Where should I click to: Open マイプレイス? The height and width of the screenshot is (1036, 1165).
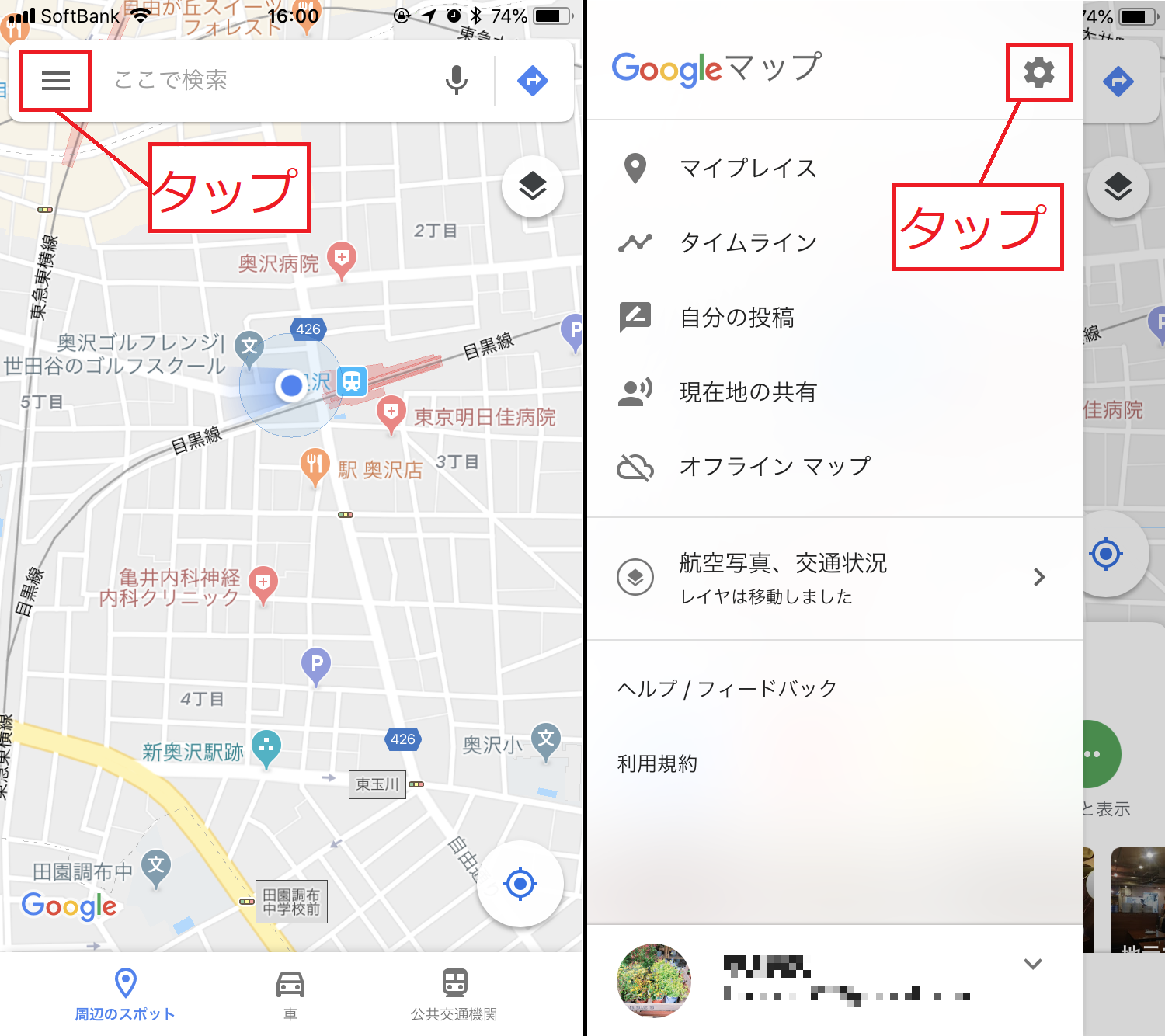coord(835,168)
